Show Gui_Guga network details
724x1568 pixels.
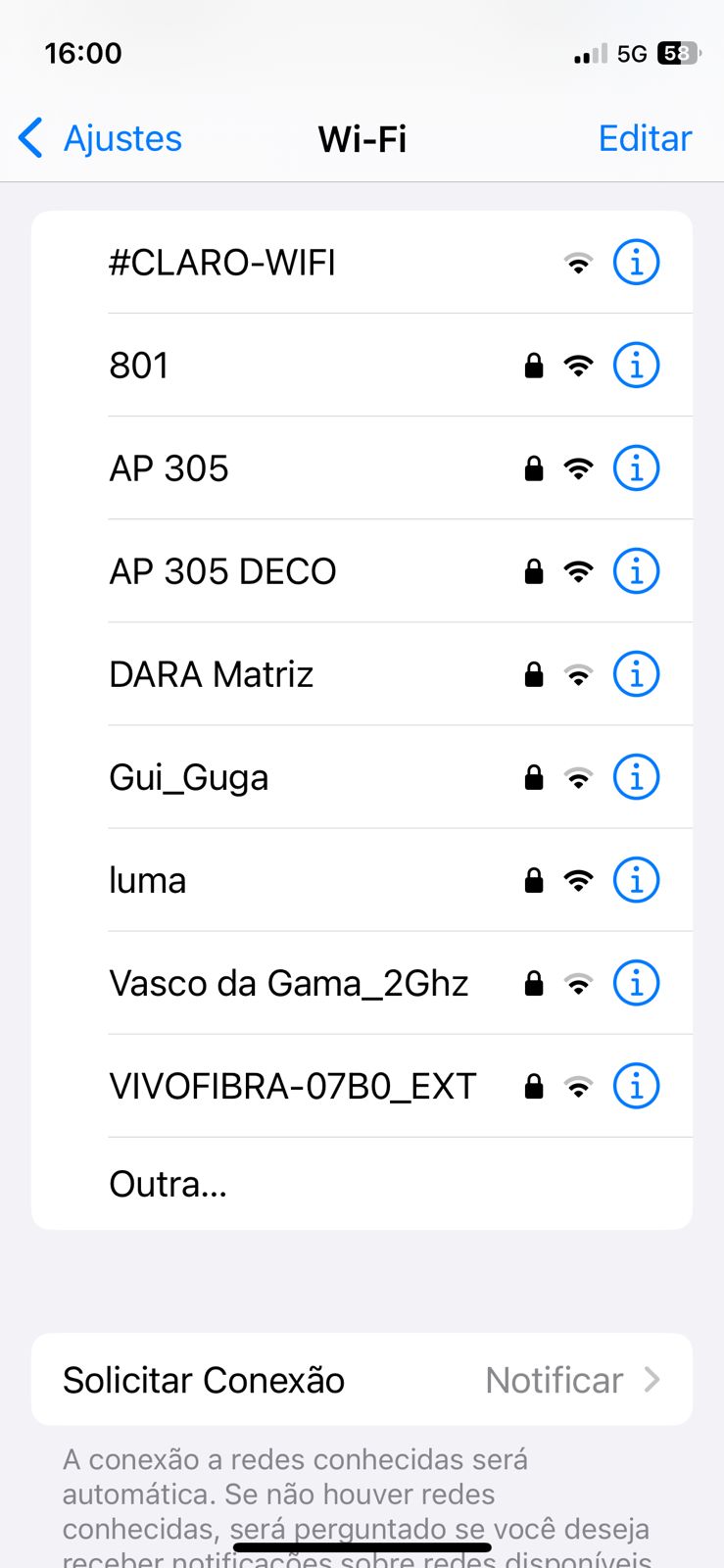(x=636, y=777)
